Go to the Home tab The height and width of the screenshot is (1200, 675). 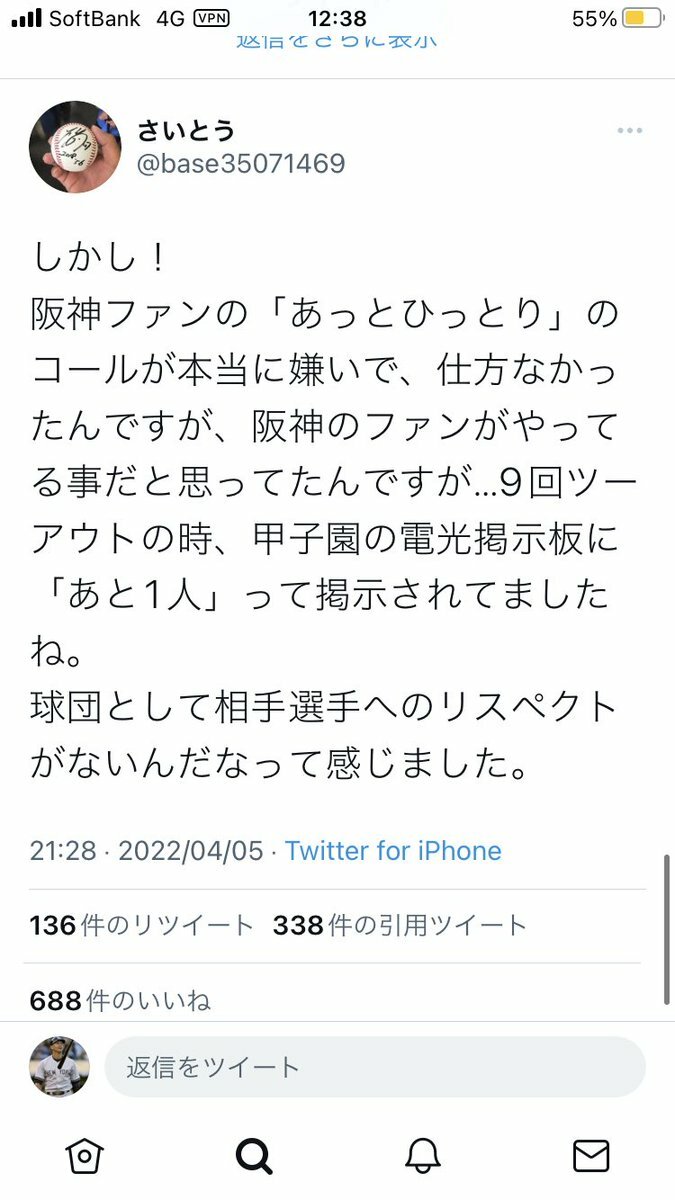coord(85,1156)
